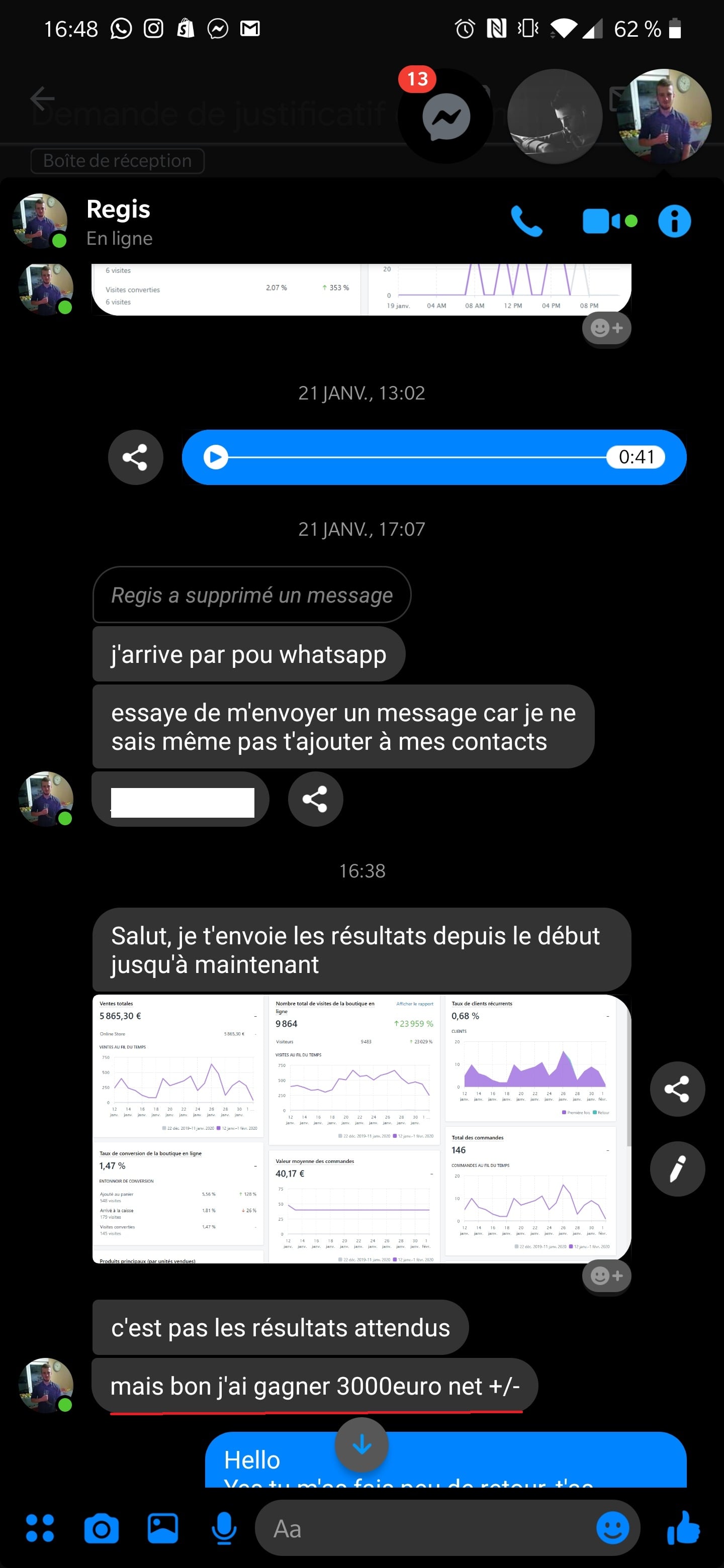Record a voice message with the microphone

(x=224, y=1528)
